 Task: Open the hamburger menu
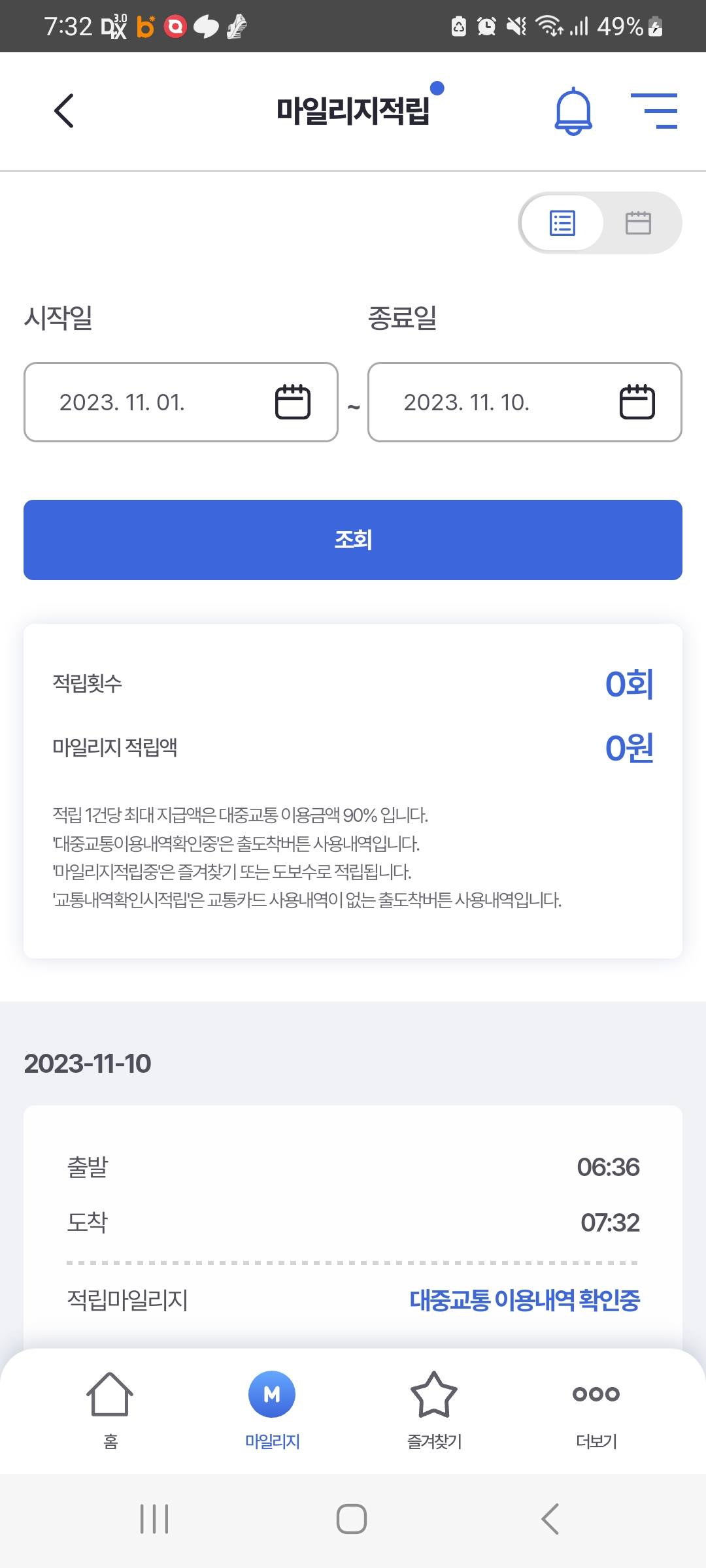654,111
